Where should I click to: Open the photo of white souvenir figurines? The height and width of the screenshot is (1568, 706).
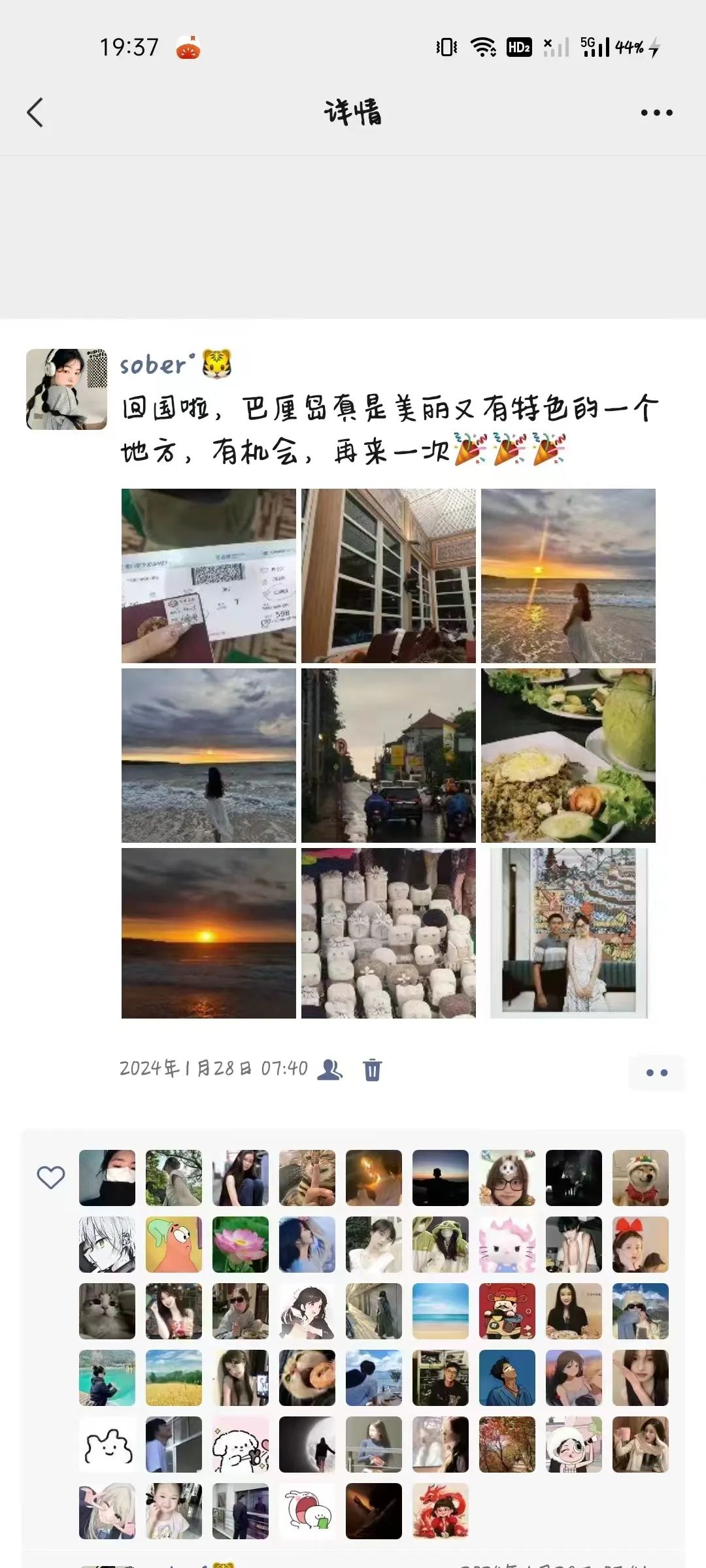[388, 933]
